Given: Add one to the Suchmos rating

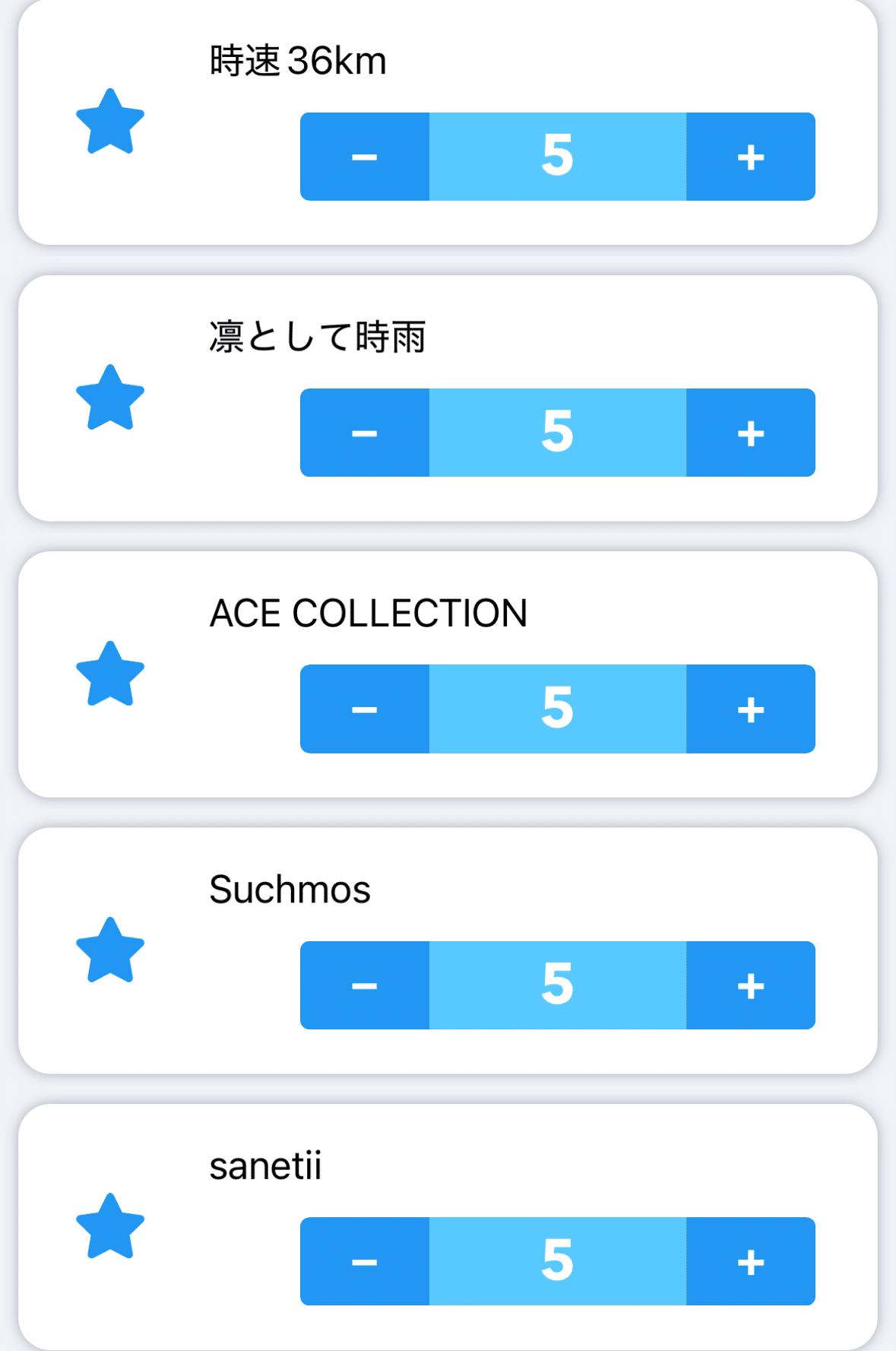Looking at the screenshot, I should 750,985.
